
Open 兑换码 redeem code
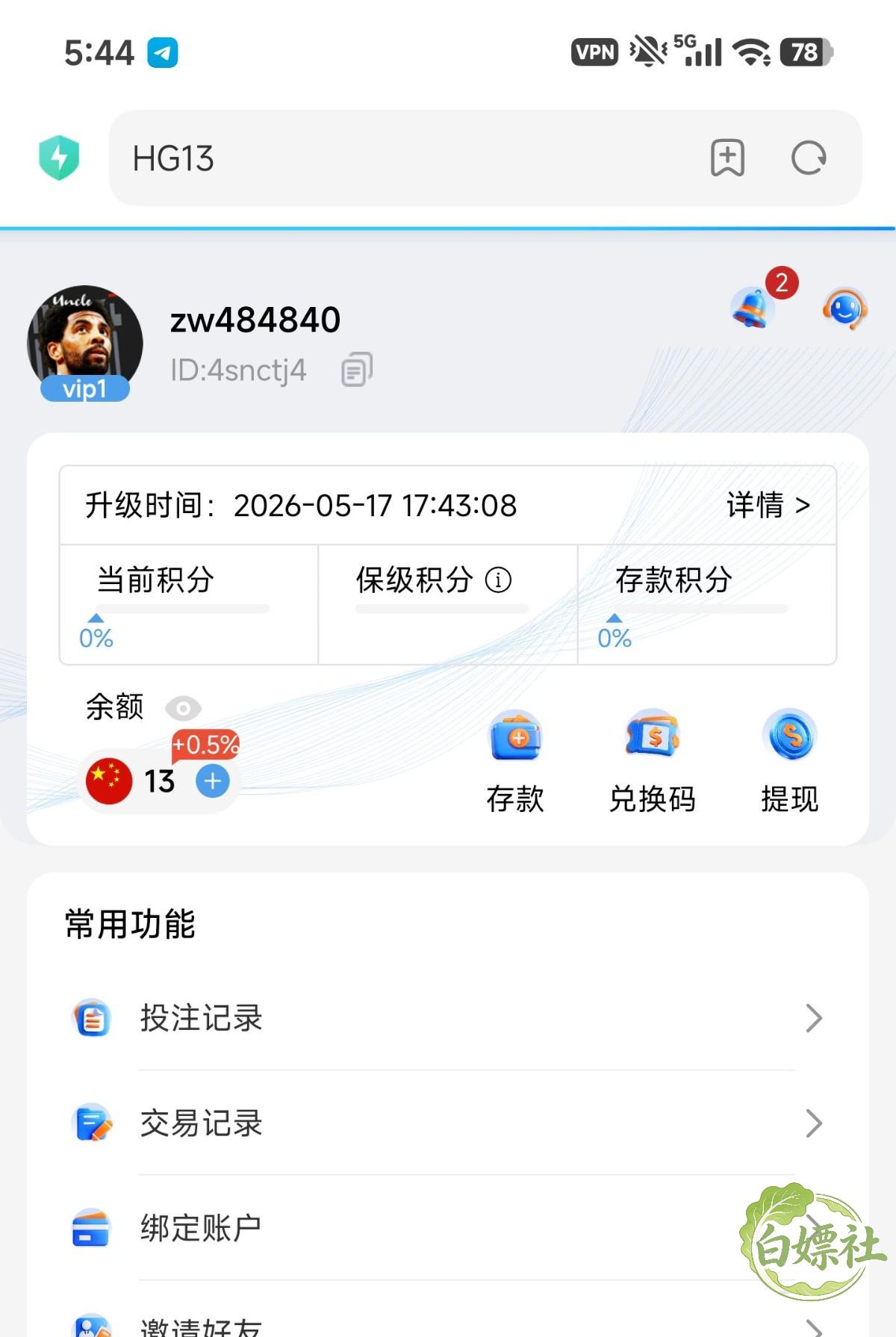click(x=653, y=762)
